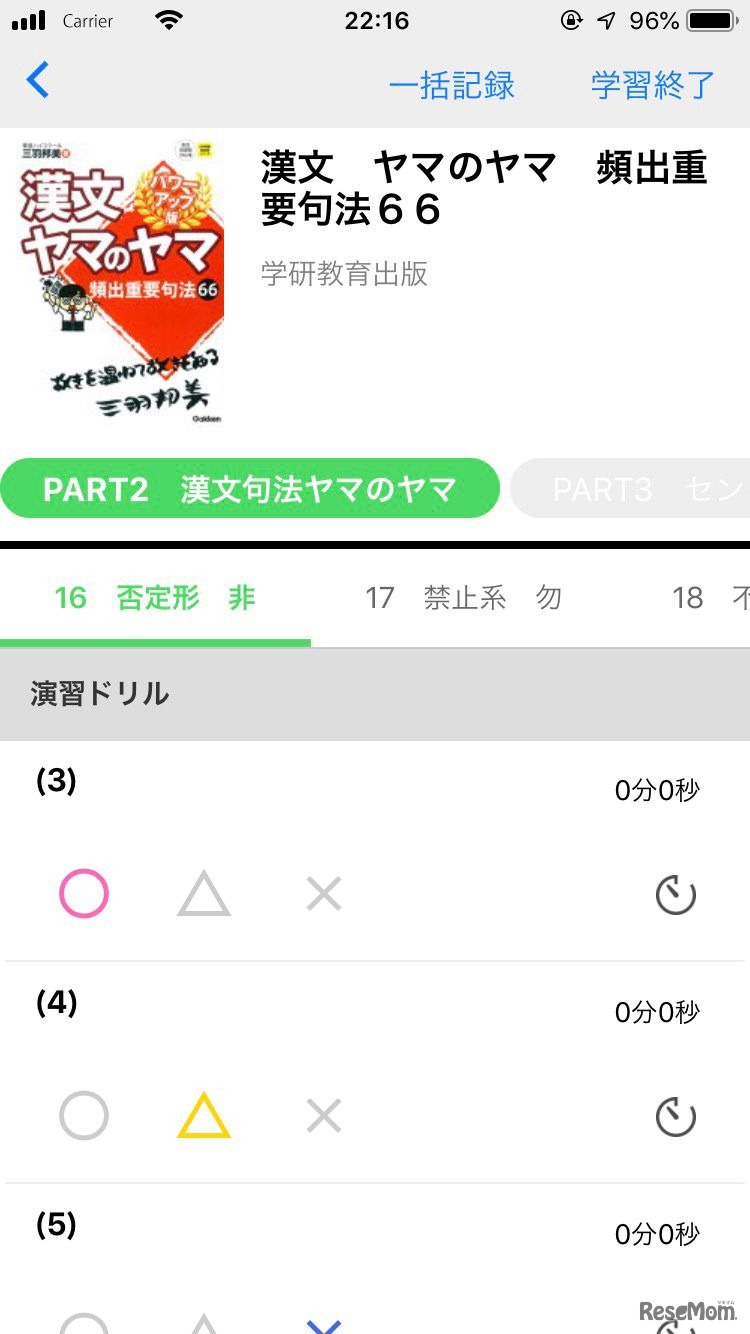Image resolution: width=750 pixels, height=1334 pixels.
Task: Tap the gray circle mark for question (4)
Action: coord(84,1116)
